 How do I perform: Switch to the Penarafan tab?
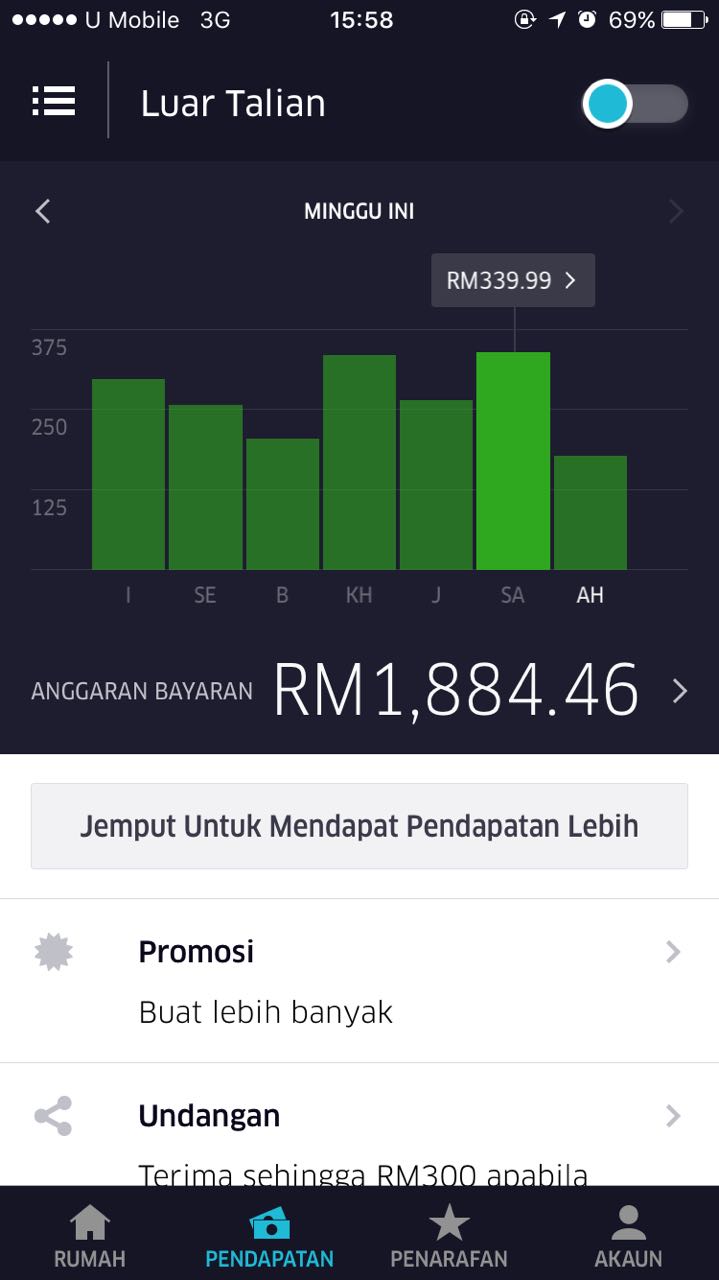point(449,1236)
